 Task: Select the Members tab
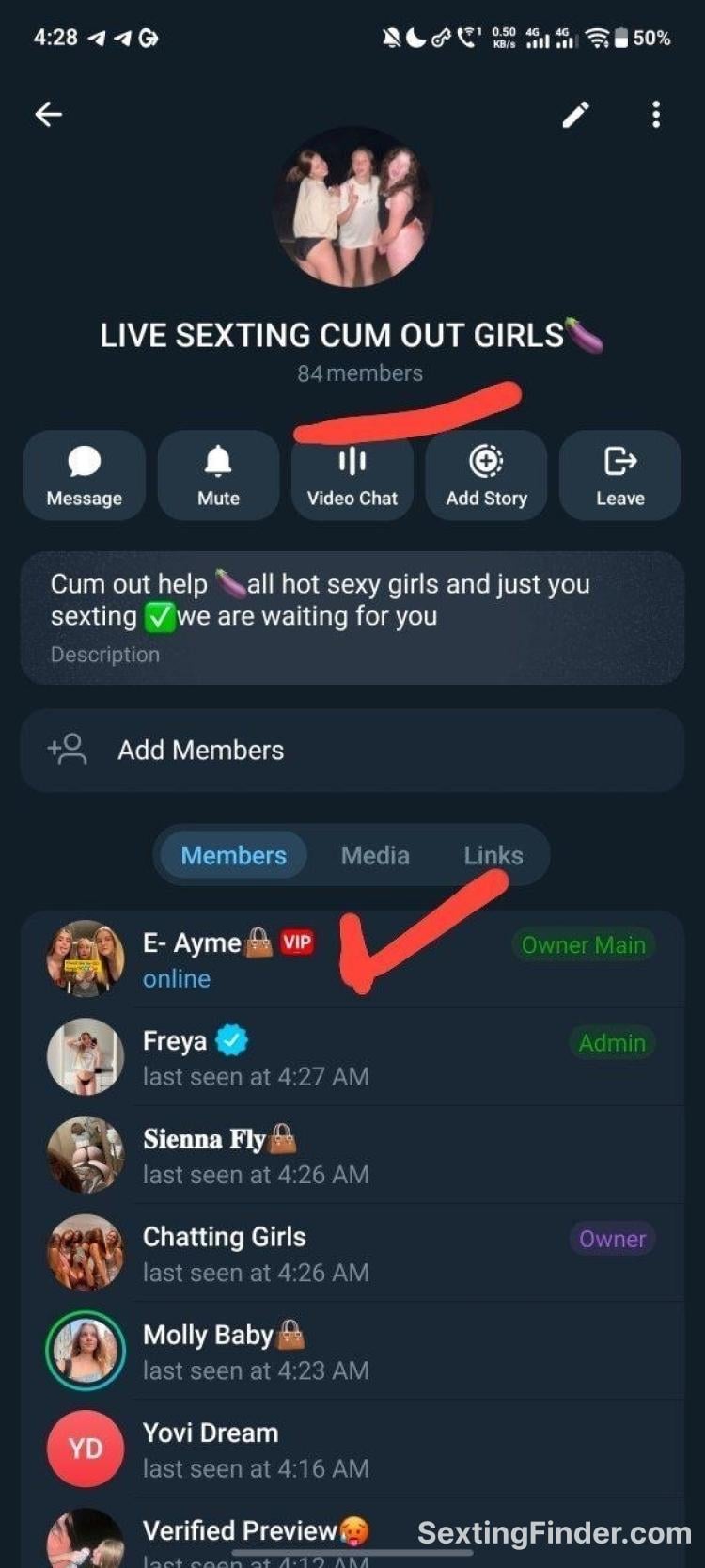(x=233, y=855)
